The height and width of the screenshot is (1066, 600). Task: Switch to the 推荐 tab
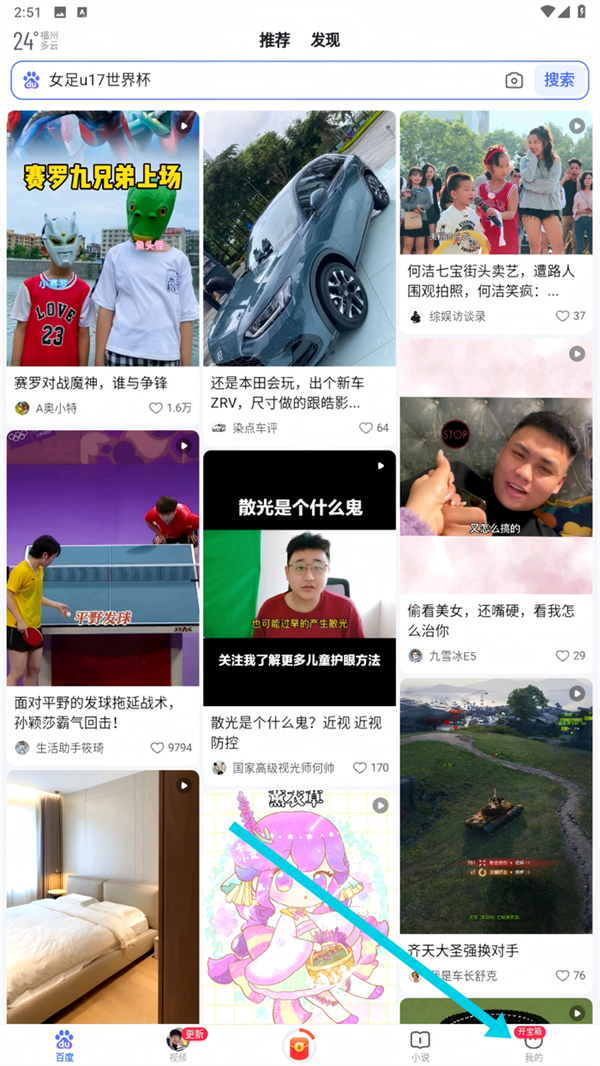274,40
